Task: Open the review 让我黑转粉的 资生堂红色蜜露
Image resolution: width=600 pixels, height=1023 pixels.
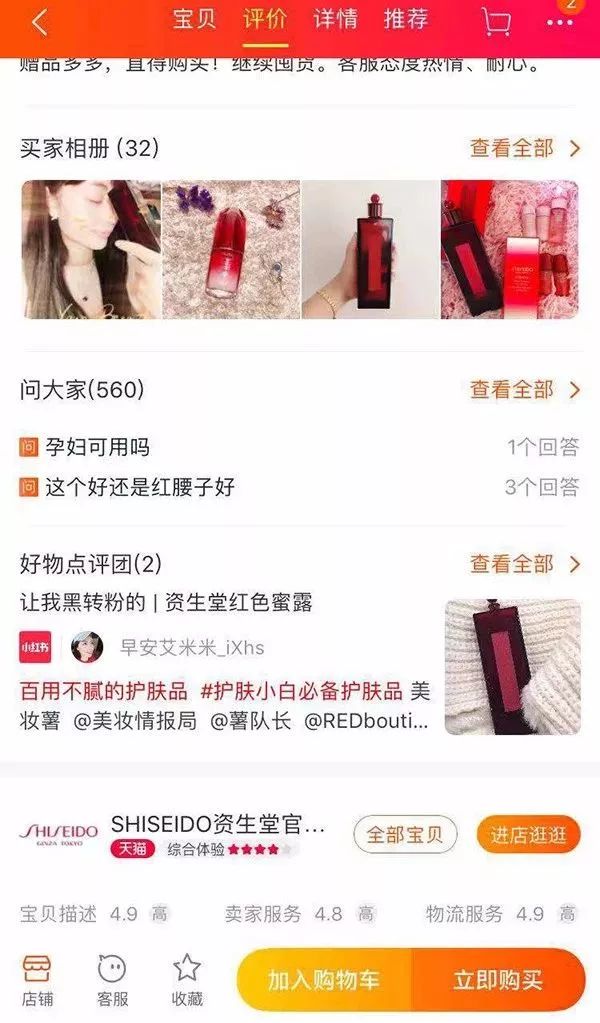Action: [x=166, y=603]
